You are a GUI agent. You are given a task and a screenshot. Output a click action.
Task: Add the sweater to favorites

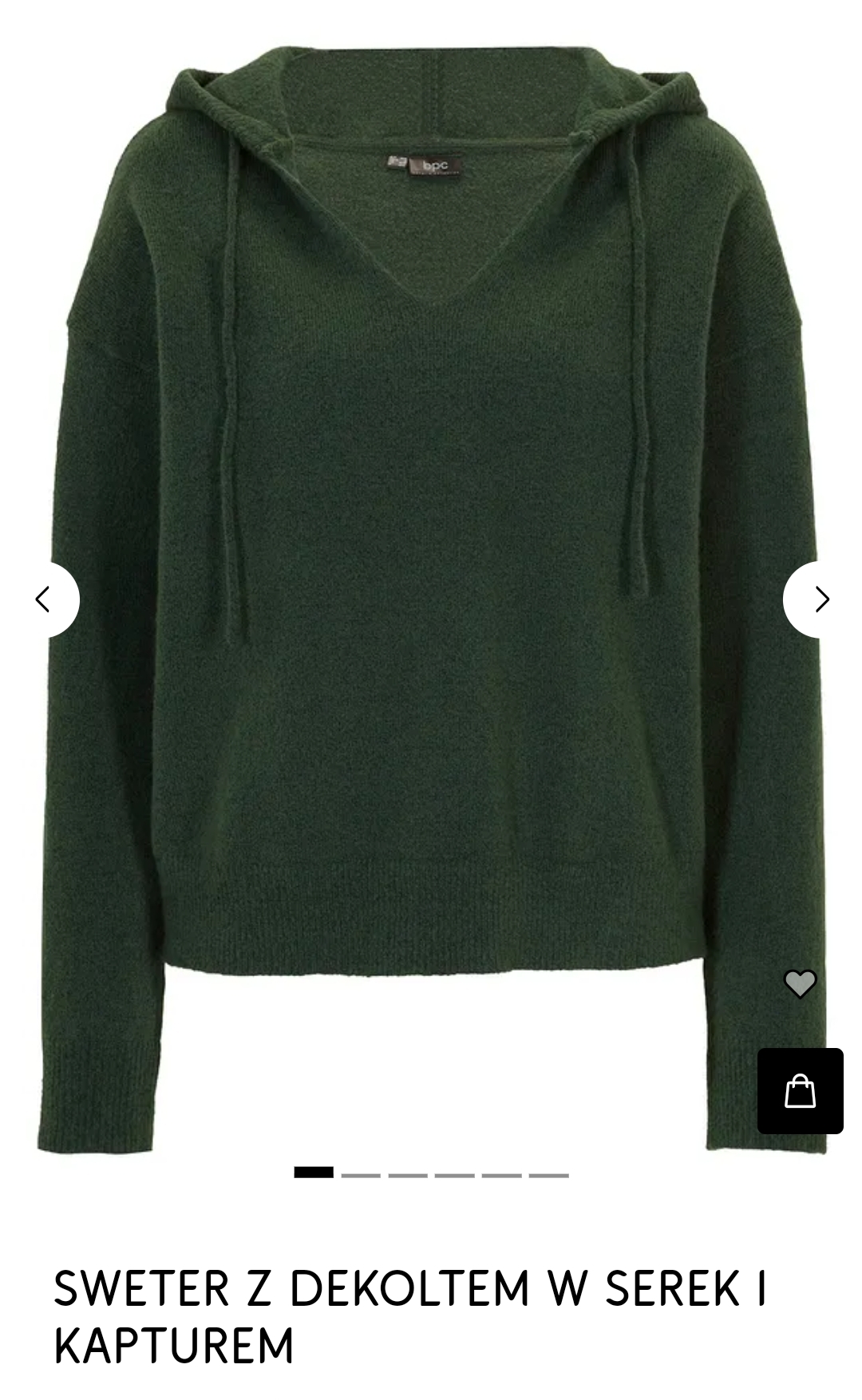(800, 983)
